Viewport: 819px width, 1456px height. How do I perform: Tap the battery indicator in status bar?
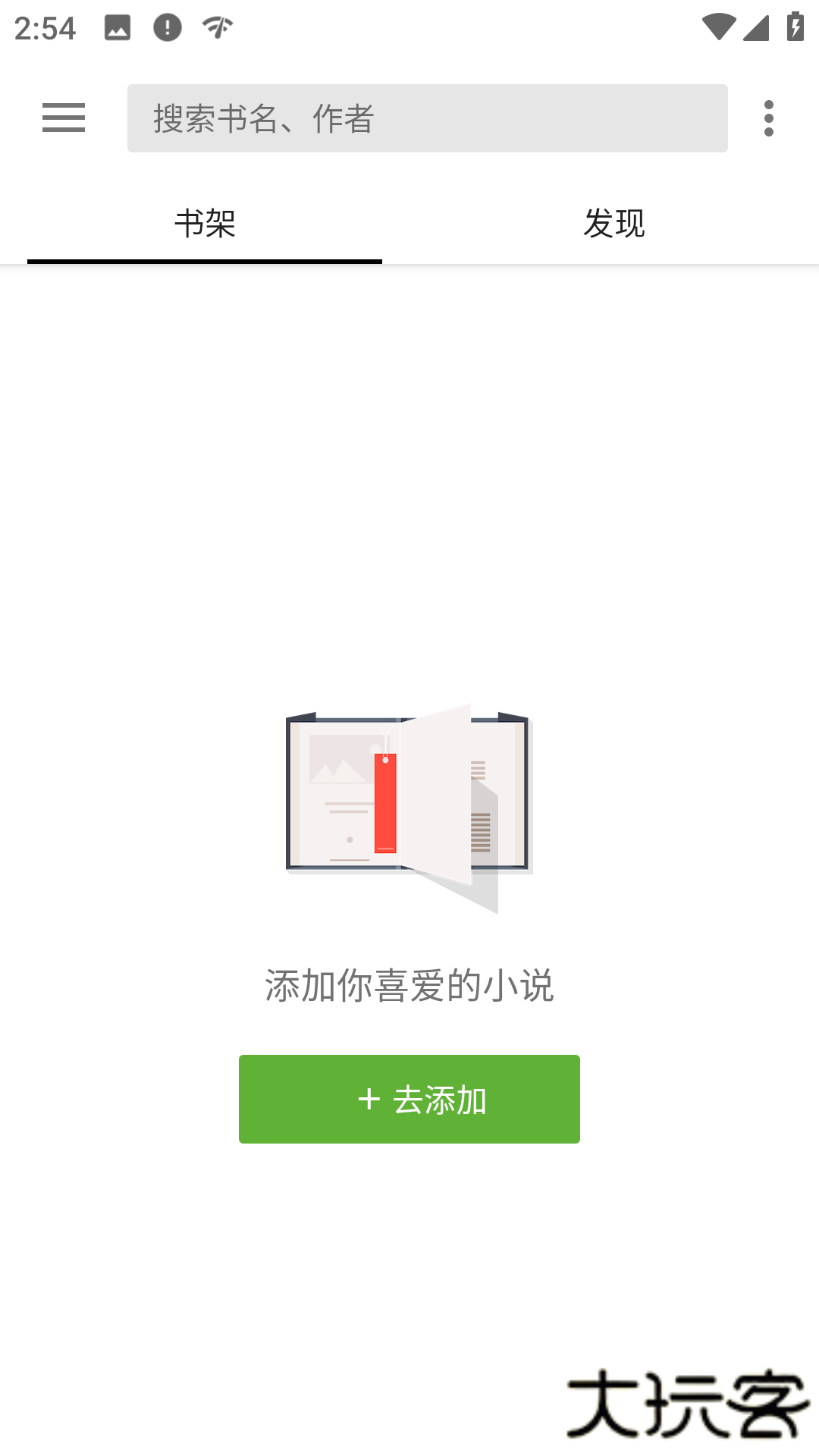[794, 25]
